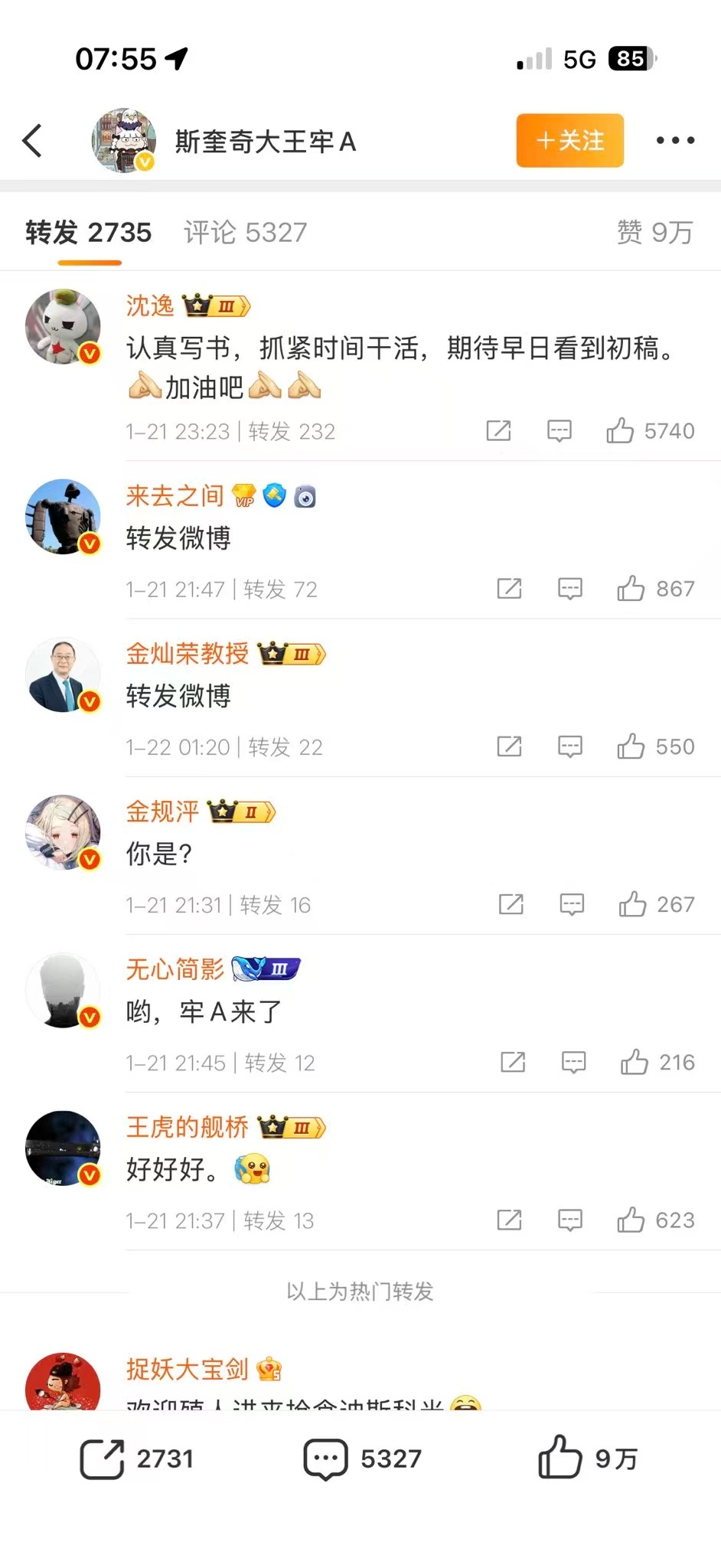This screenshot has height=1568, width=721.
Task: Follow 斯奎奇大王牢A with the 关注 button
Action: click(x=569, y=141)
